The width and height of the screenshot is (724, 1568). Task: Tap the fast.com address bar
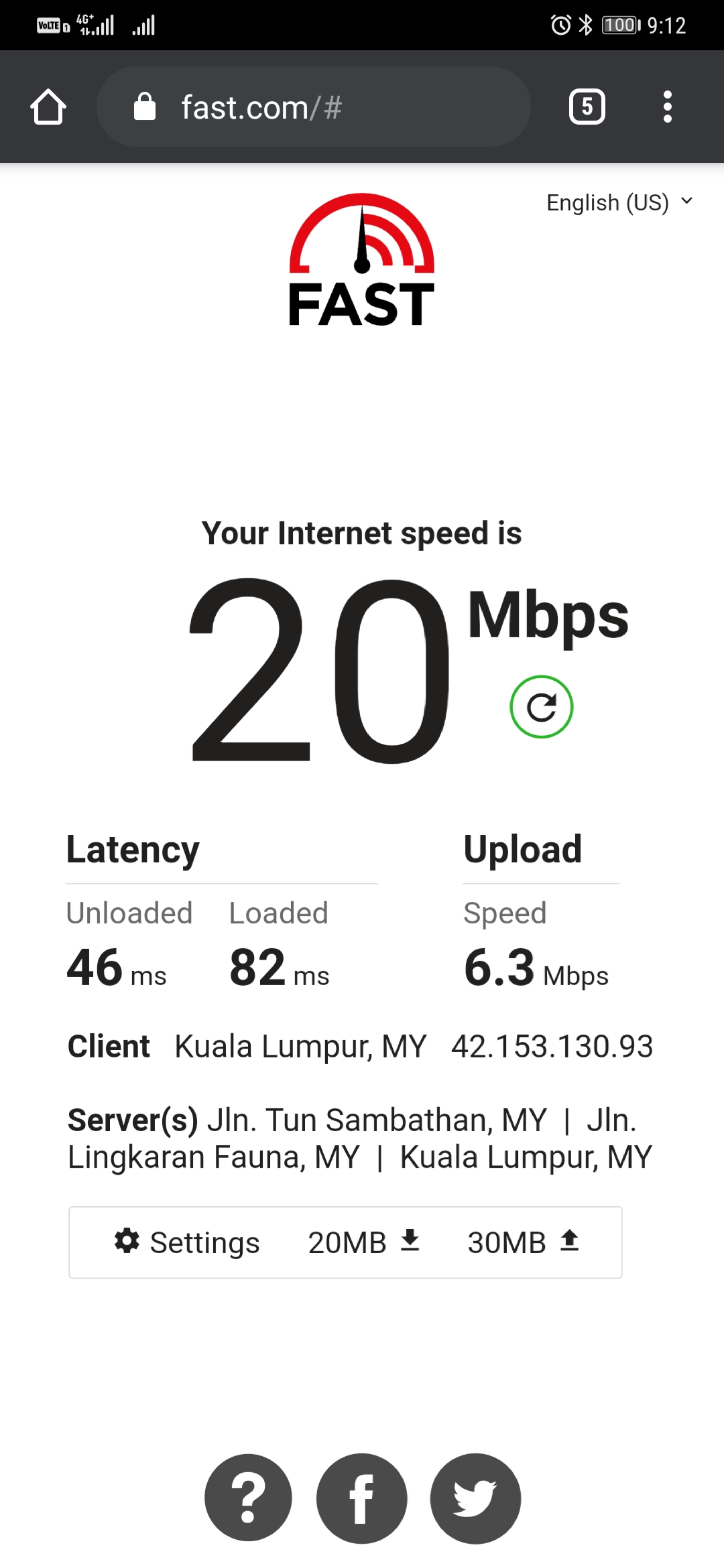coord(314,107)
